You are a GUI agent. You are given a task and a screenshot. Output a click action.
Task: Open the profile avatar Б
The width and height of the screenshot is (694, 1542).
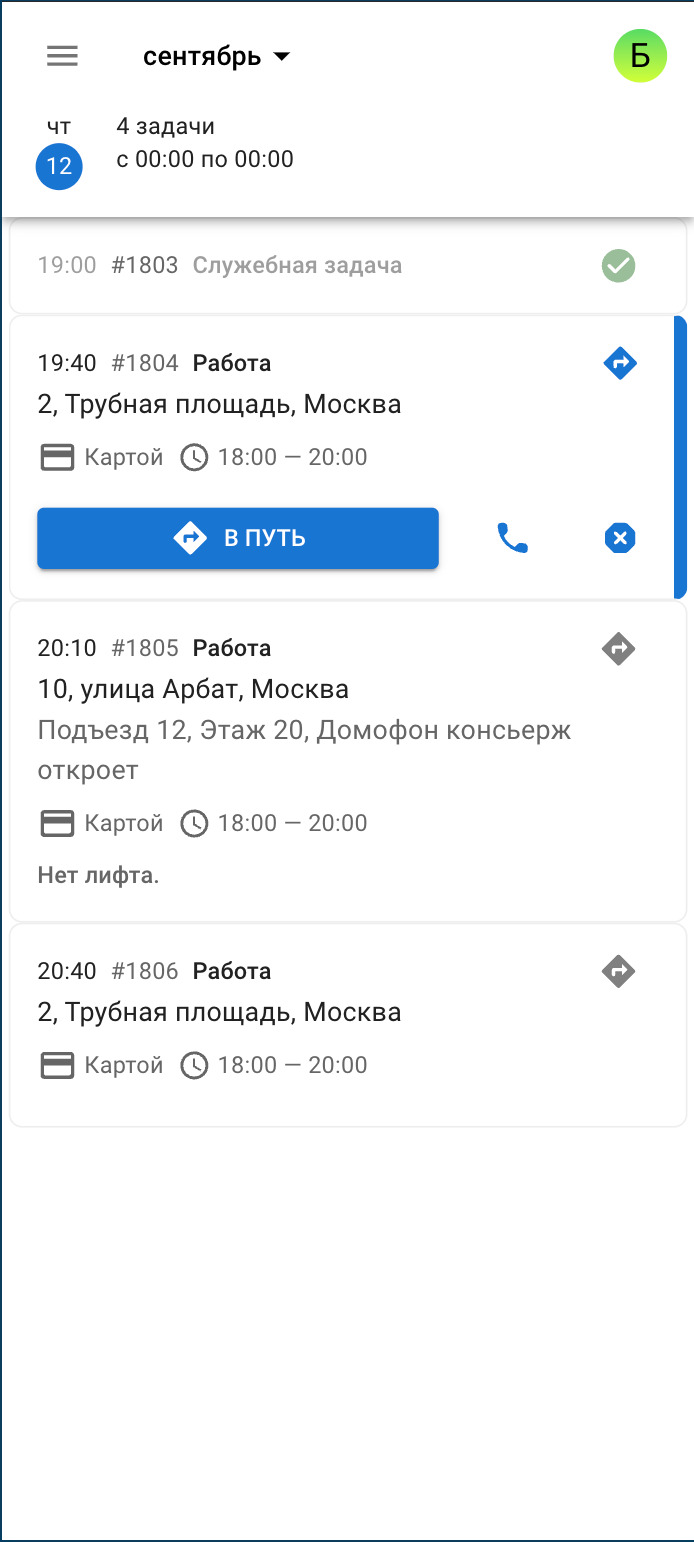639,56
